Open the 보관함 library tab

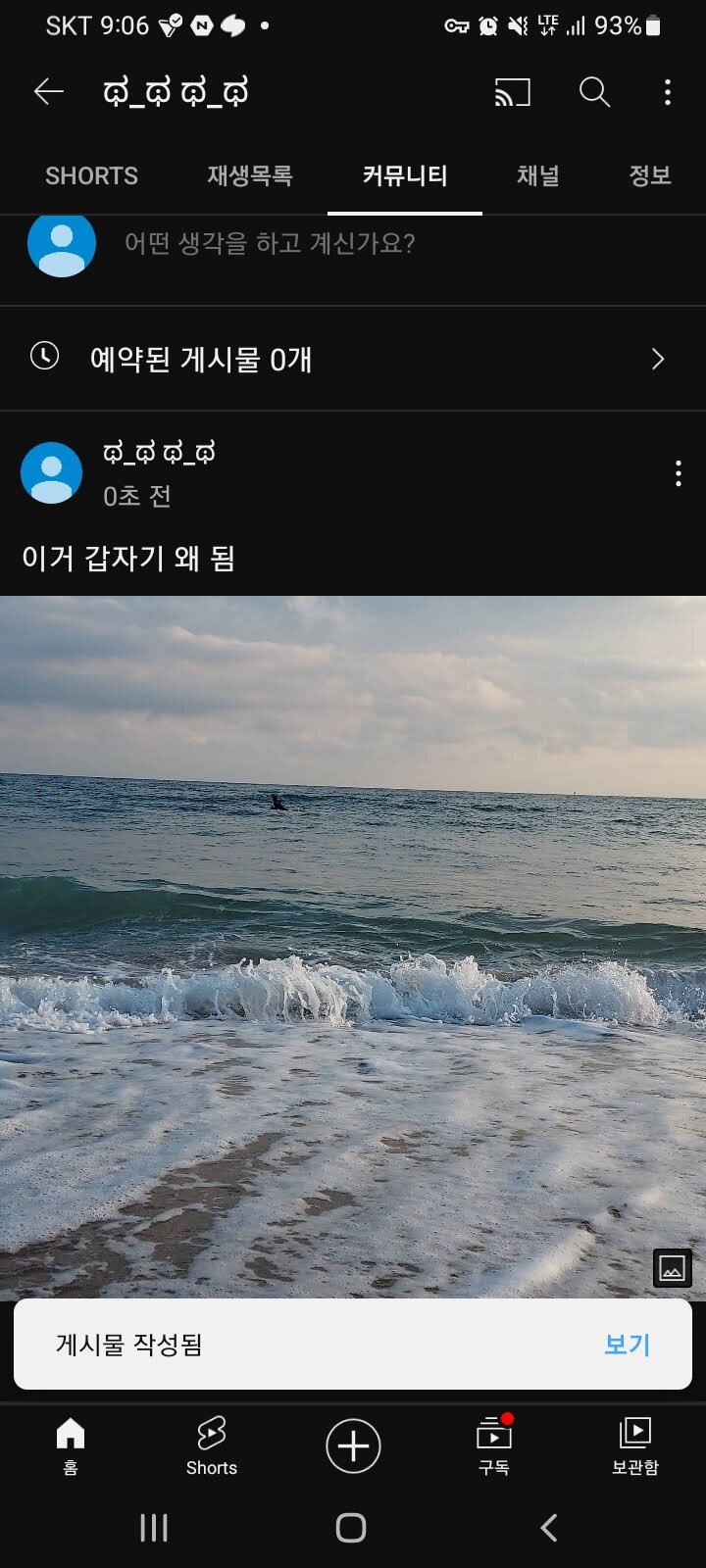pos(634,1445)
